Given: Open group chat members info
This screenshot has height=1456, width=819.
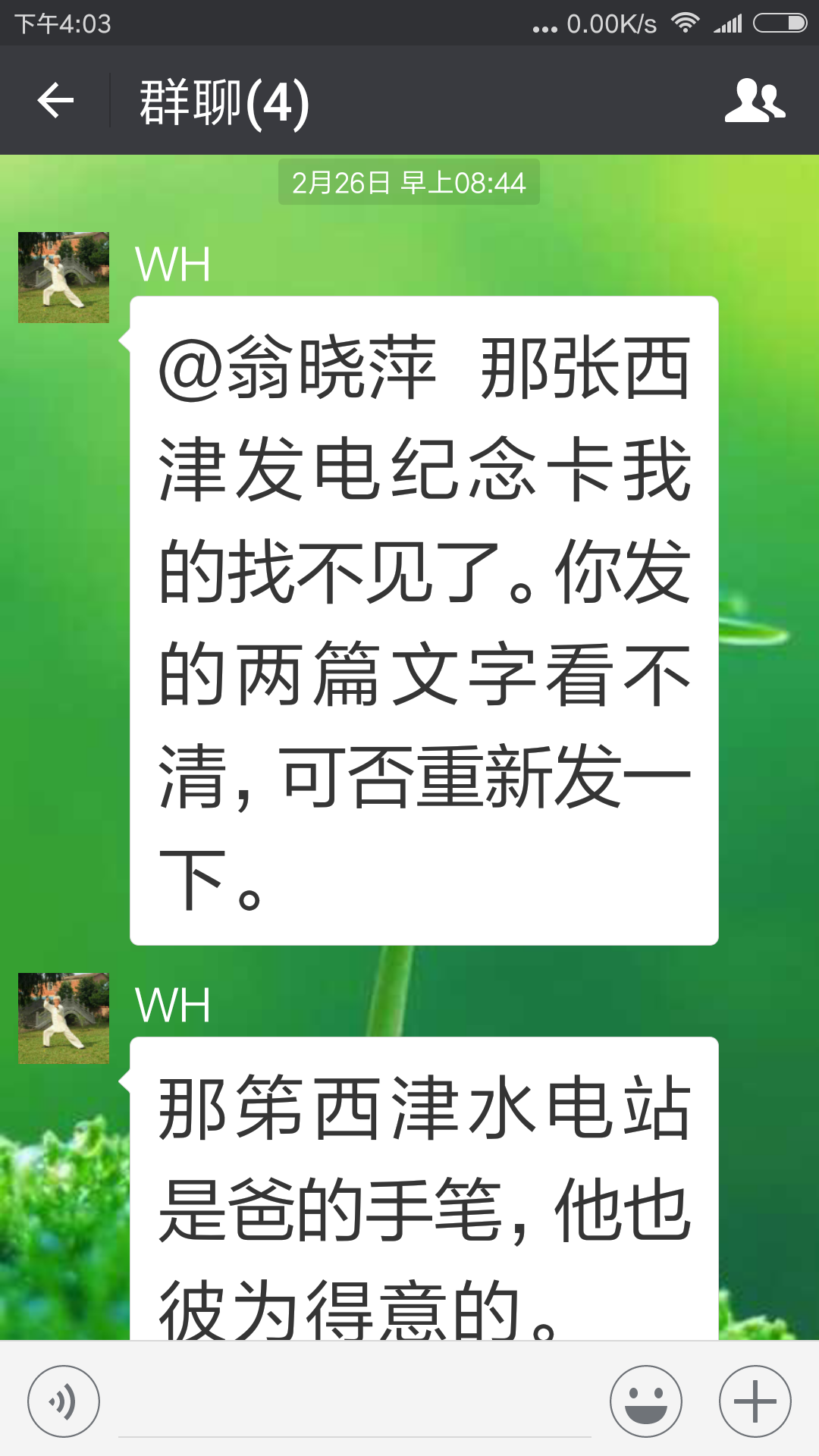Looking at the screenshot, I should (x=755, y=101).
